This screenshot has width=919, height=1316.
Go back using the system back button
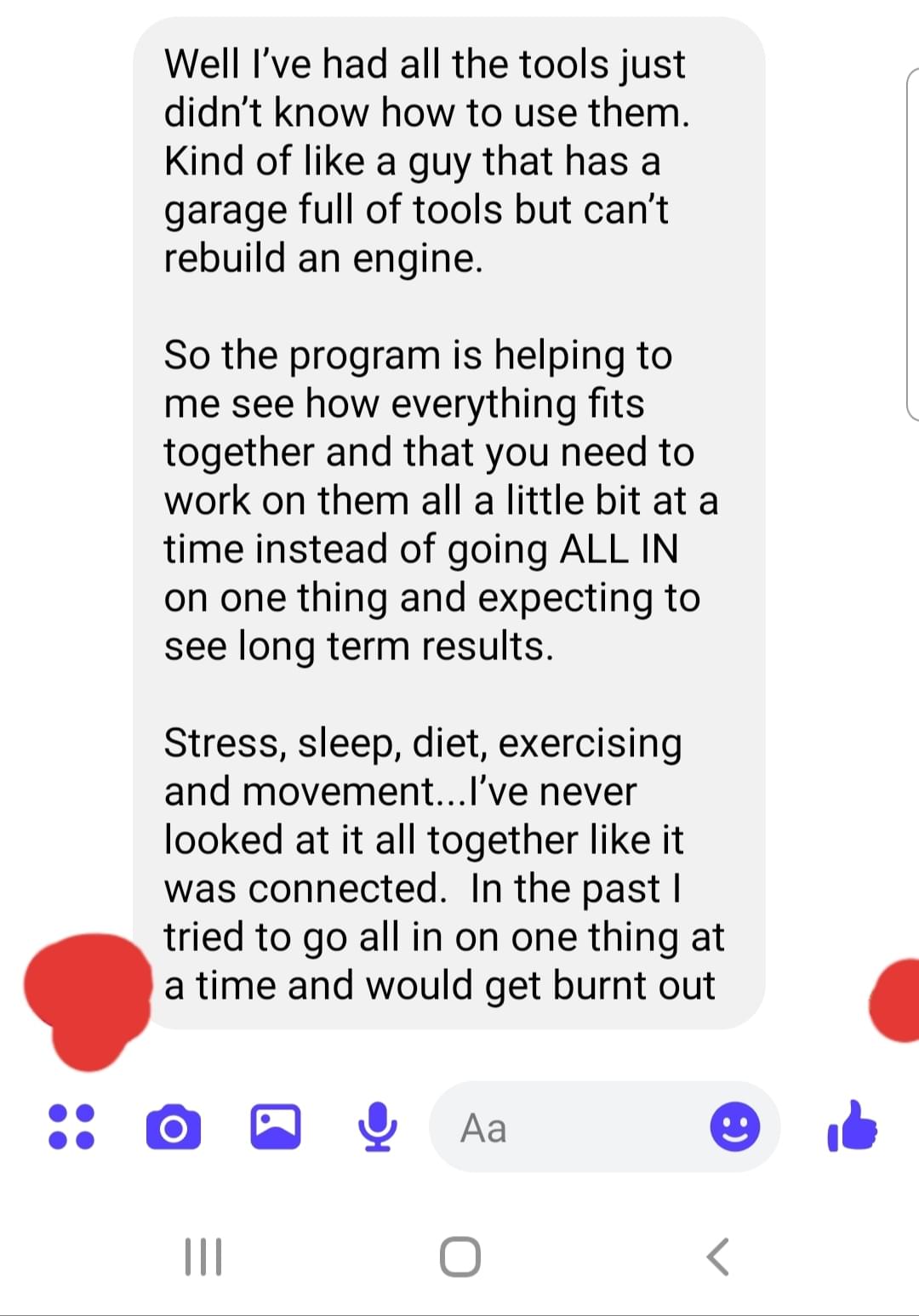point(717,1256)
